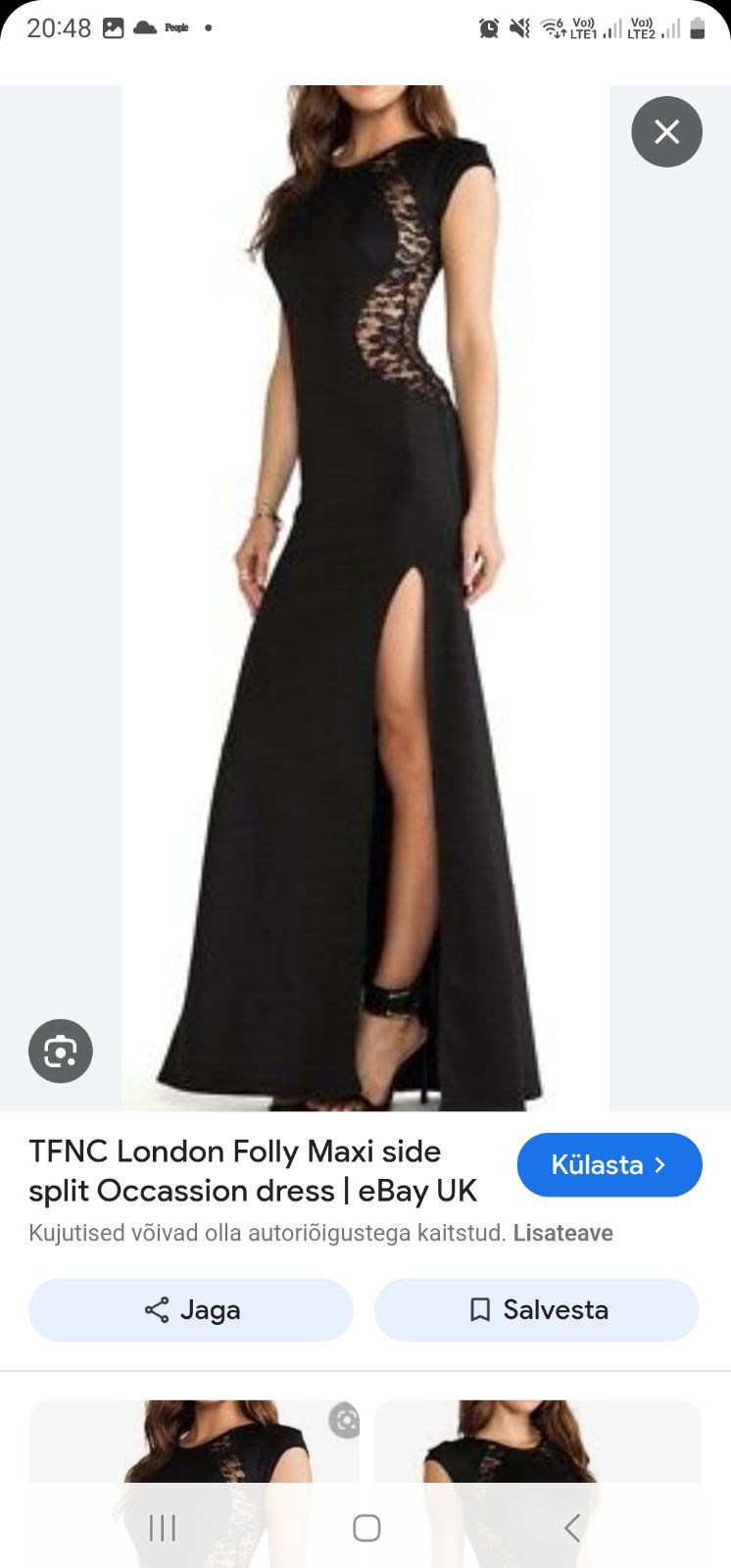The height and width of the screenshot is (1568, 731).
Task: Go back with the system back button
Action: pos(572,1527)
